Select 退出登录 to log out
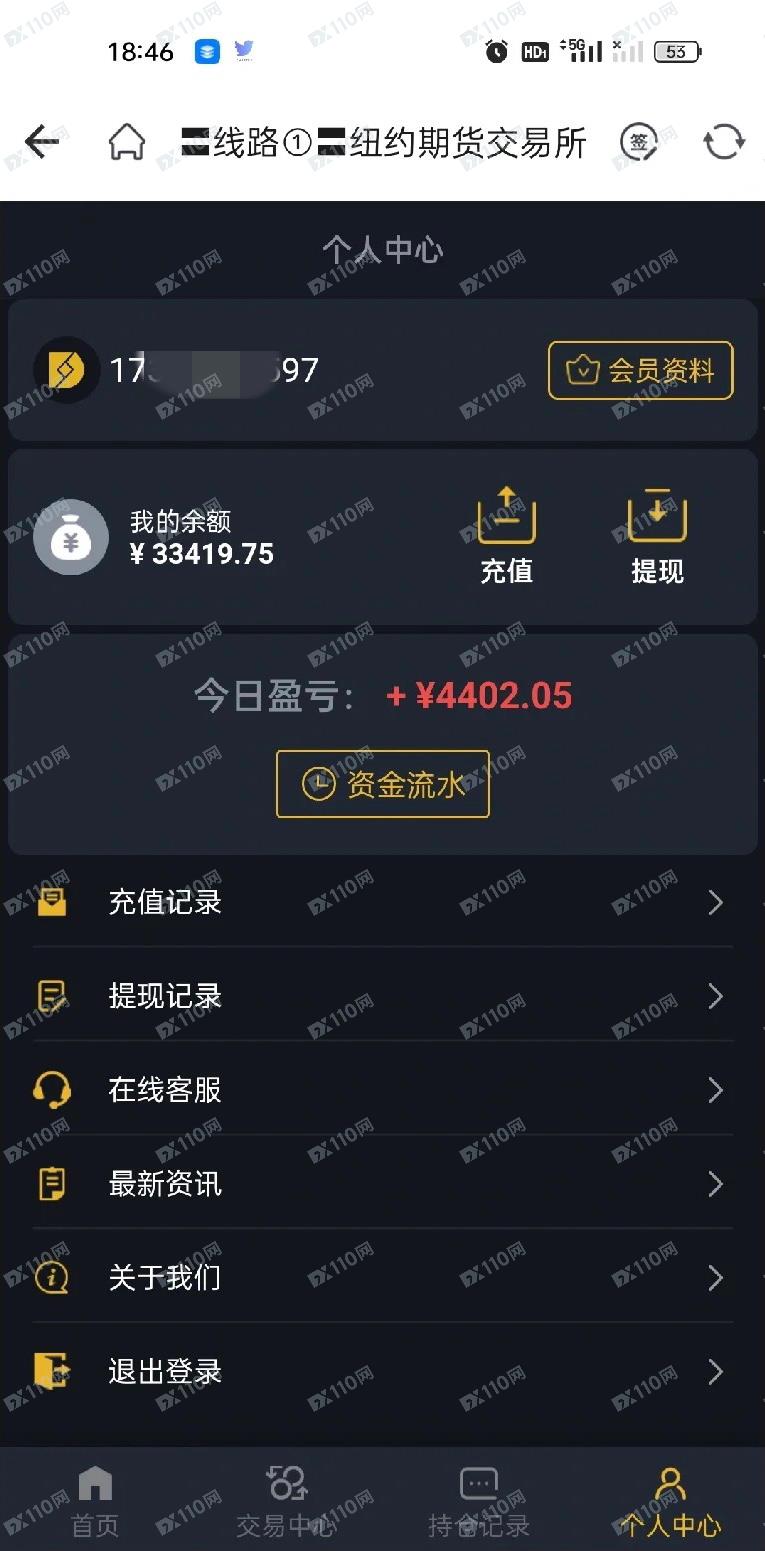This screenshot has height=1551, width=765. (x=382, y=1372)
